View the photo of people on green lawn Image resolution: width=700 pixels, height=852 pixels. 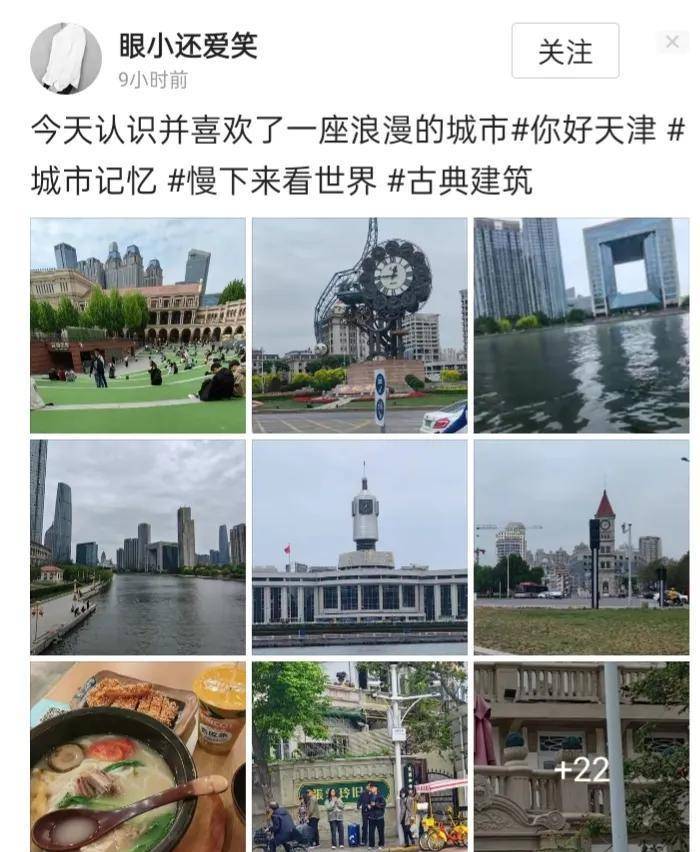coord(138,325)
